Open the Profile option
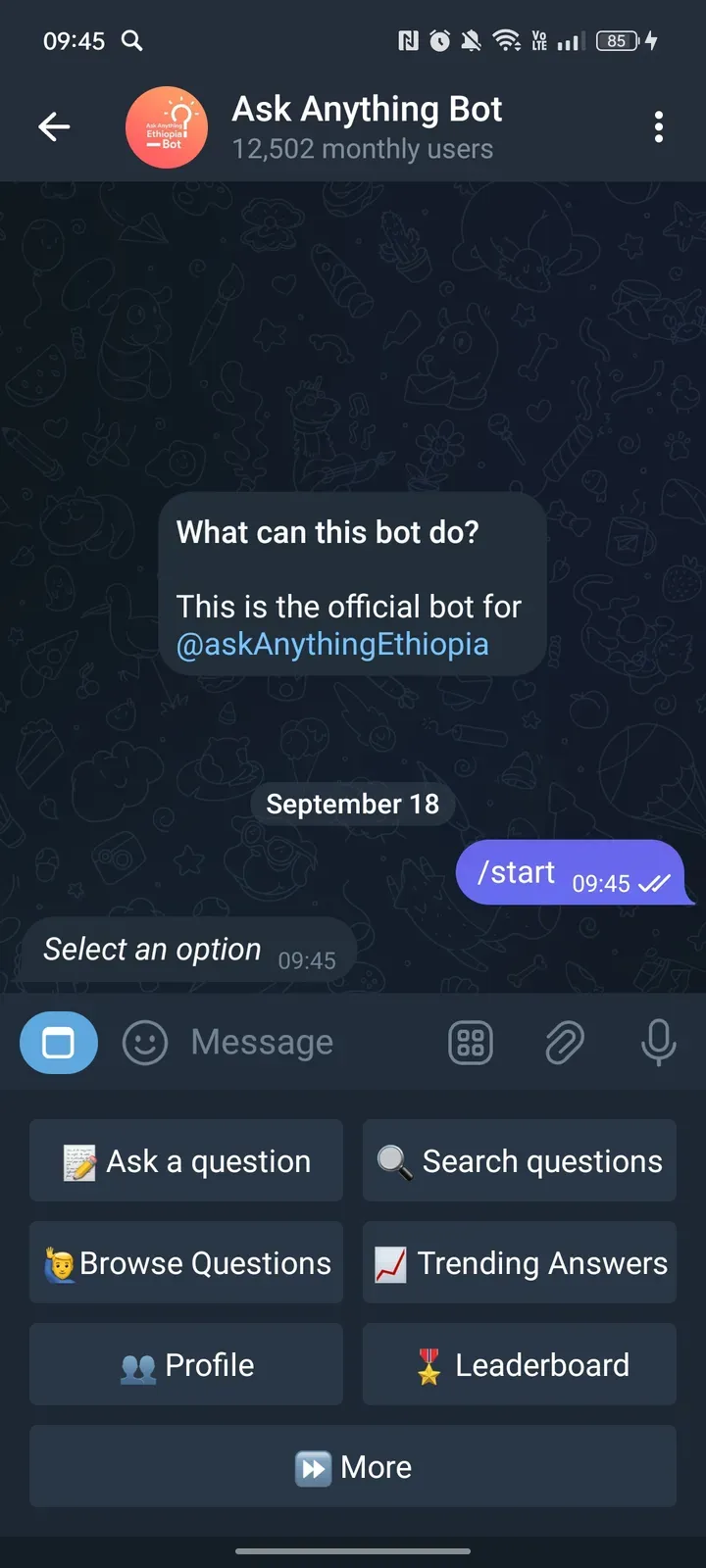The height and width of the screenshot is (1568, 706). click(x=186, y=1365)
